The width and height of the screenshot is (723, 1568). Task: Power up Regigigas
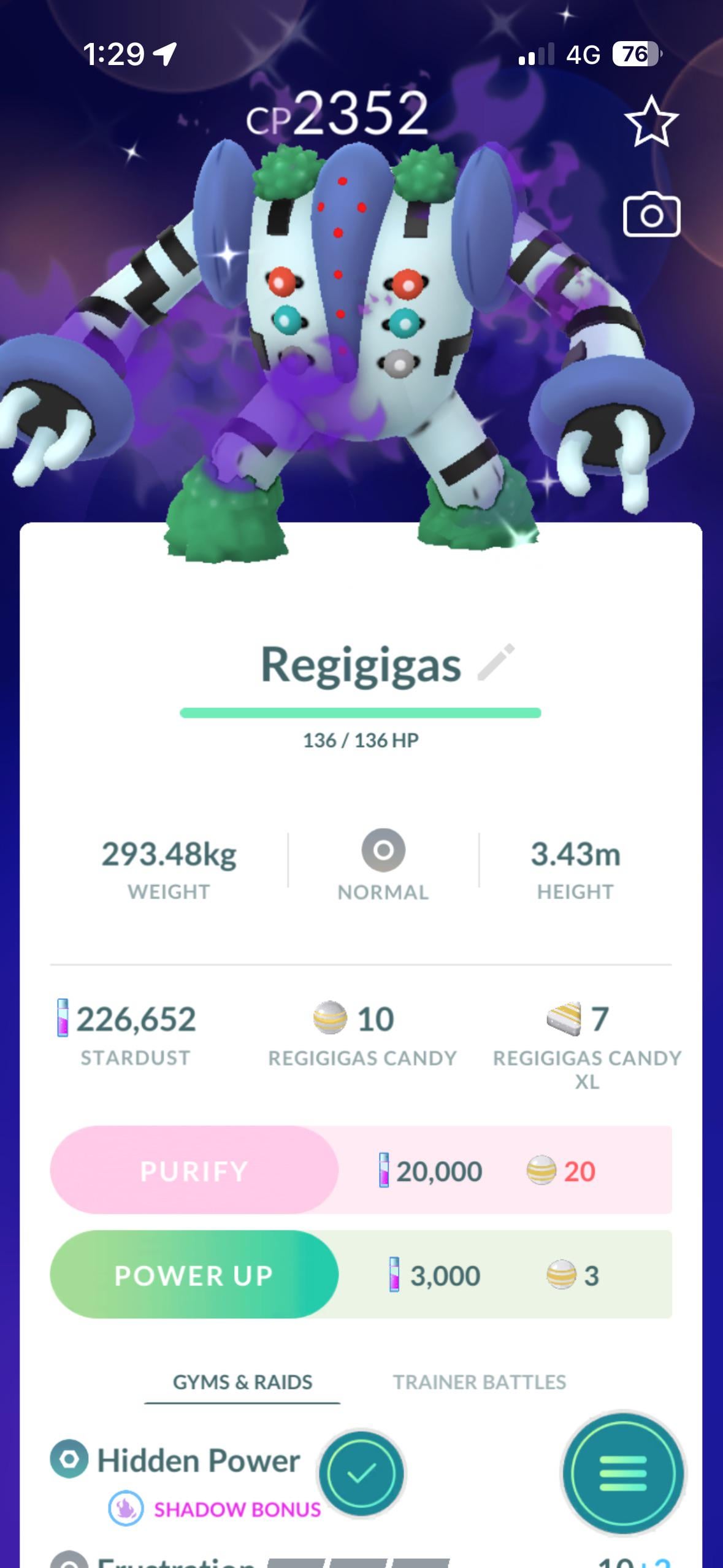[x=194, y=1275]
